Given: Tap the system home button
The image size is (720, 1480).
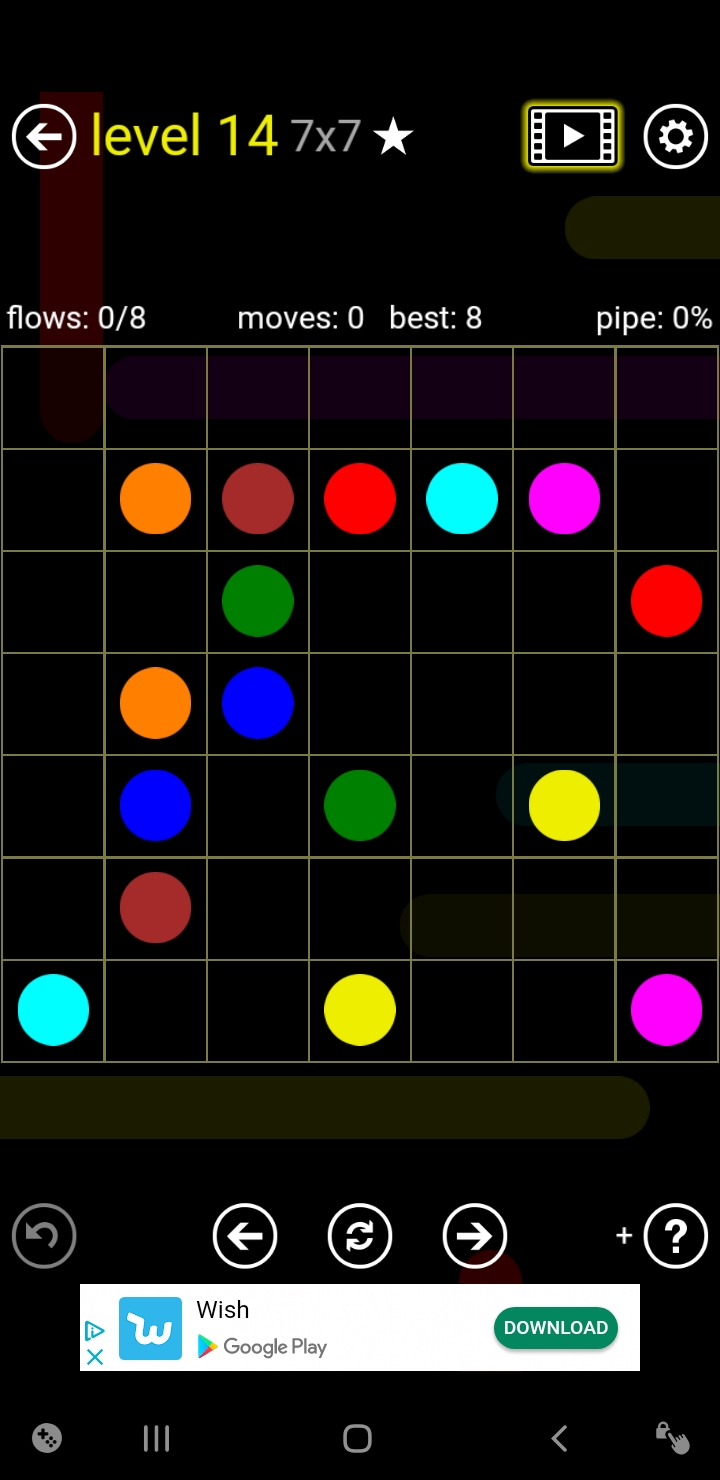Looking at the screenshot, I should [x=357, y=1439].
